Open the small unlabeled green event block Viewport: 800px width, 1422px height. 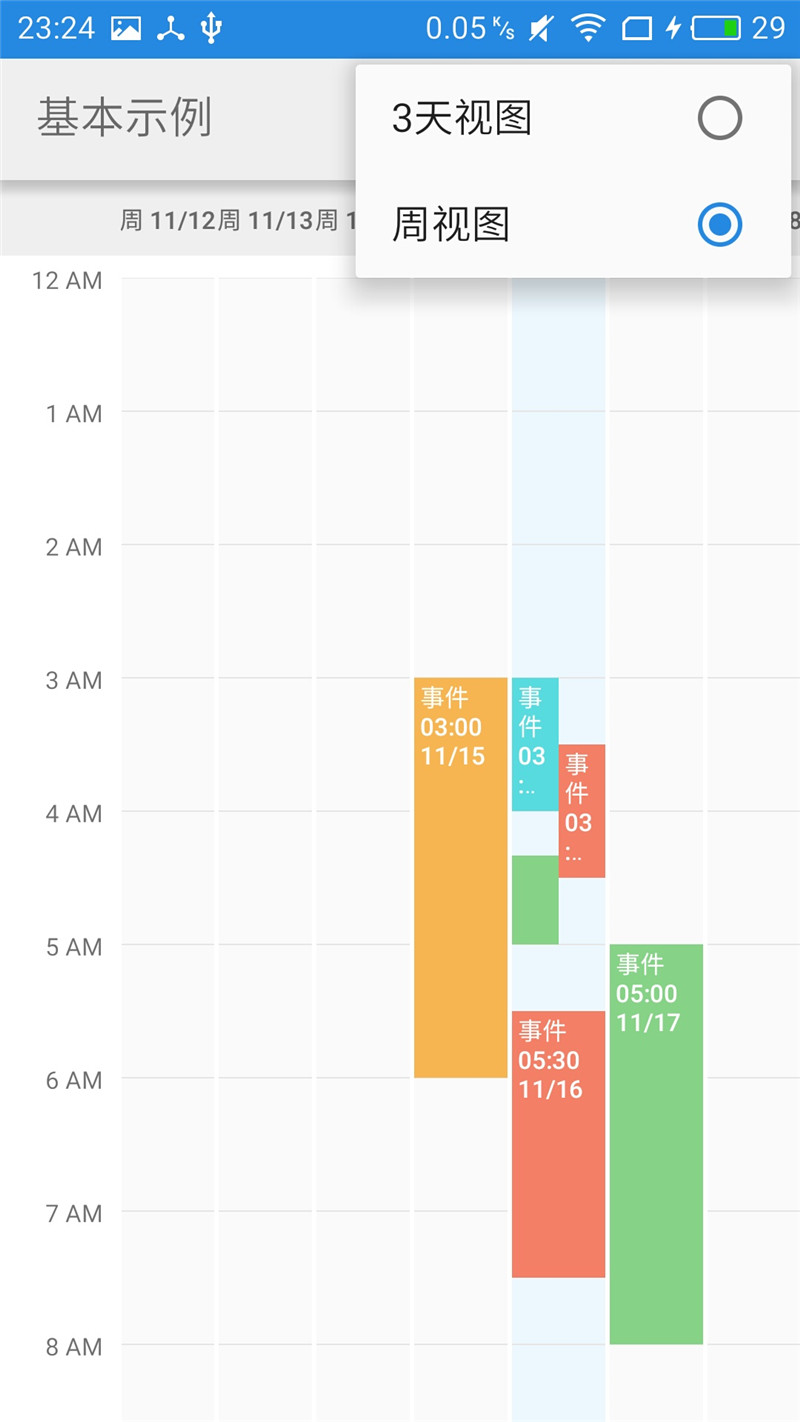535,899
